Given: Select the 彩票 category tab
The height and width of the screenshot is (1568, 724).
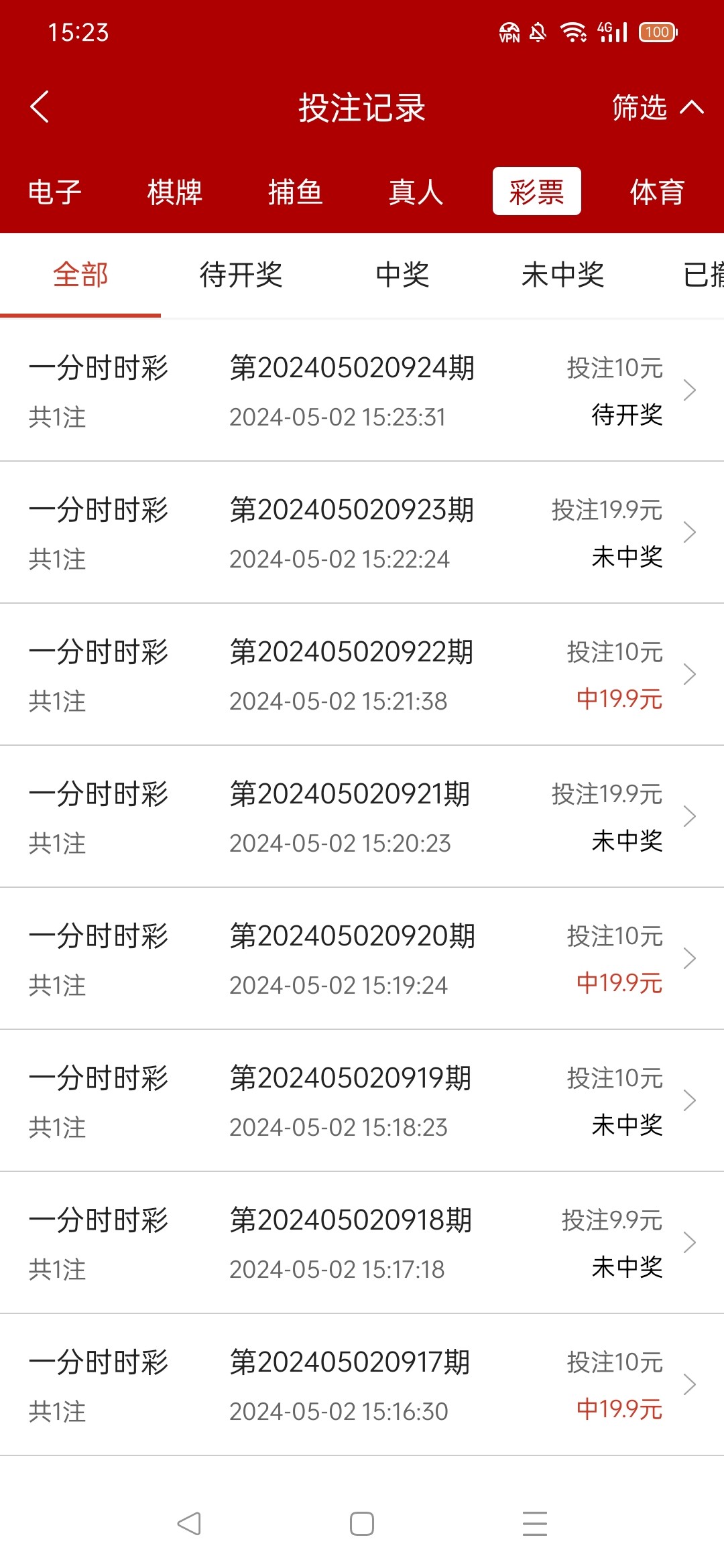Looking at the screenshot, I should point(536,191).
